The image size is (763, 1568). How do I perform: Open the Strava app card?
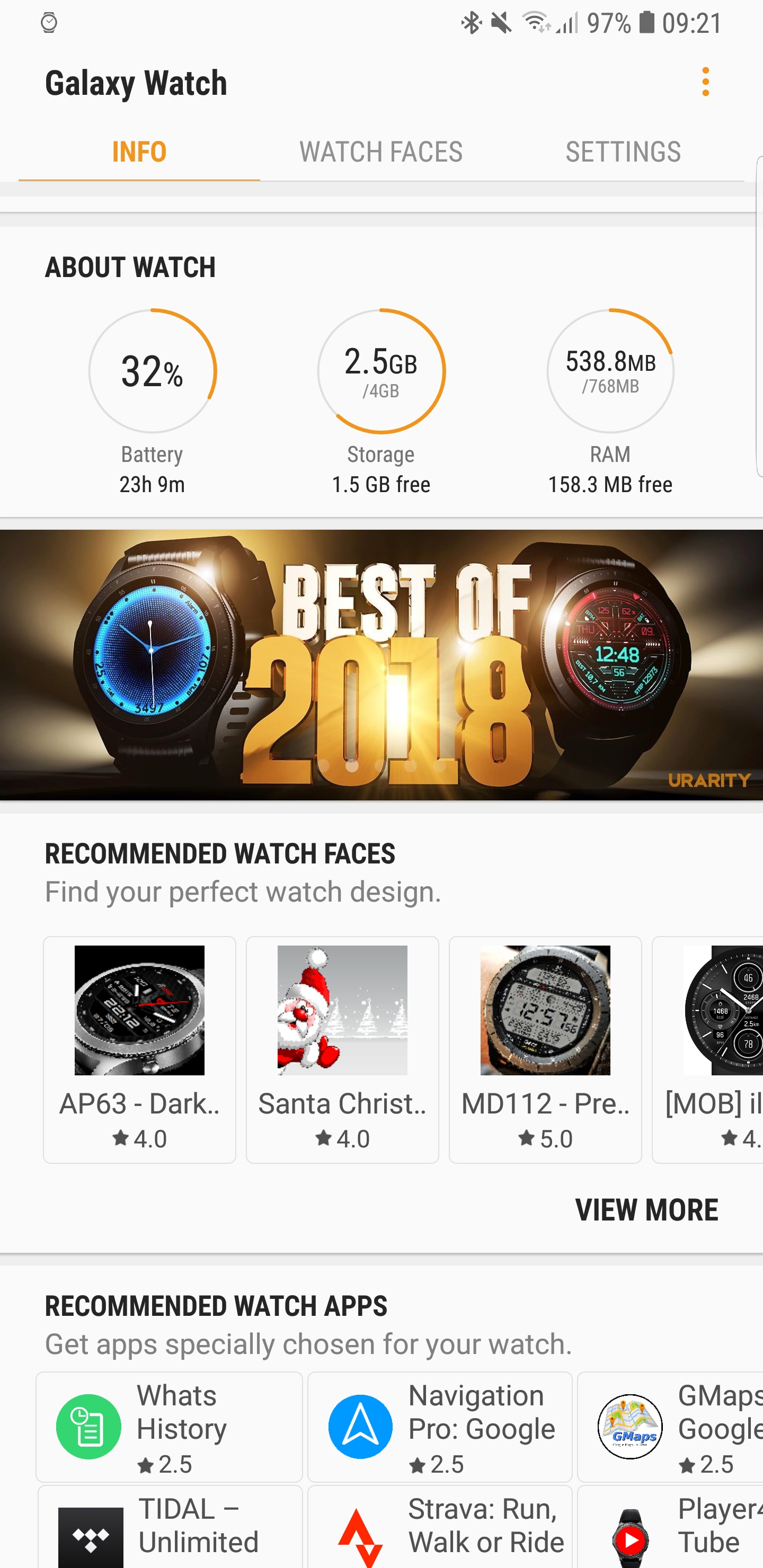tap(440, 1527)
